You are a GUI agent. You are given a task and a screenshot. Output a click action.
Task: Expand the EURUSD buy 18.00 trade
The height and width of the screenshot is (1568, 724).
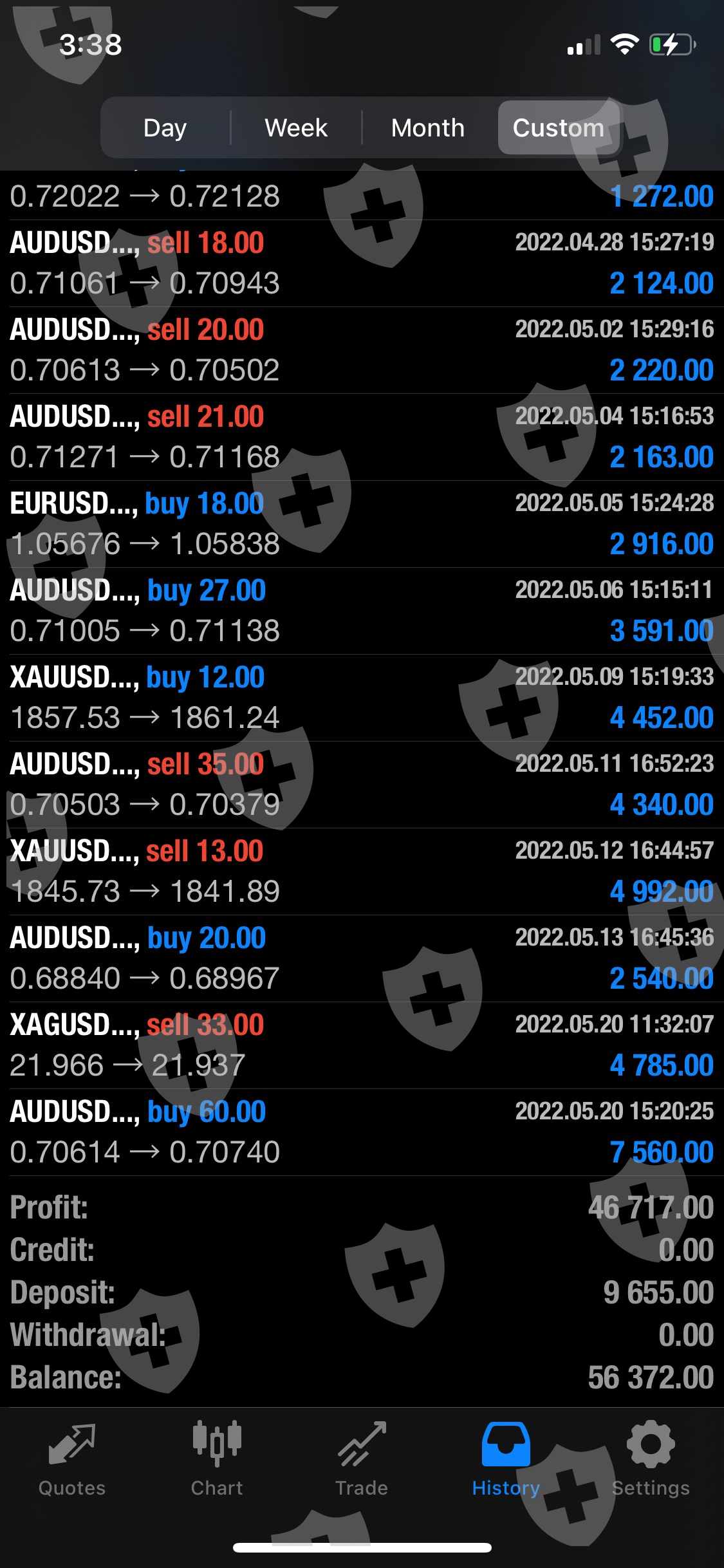[362, 524]
